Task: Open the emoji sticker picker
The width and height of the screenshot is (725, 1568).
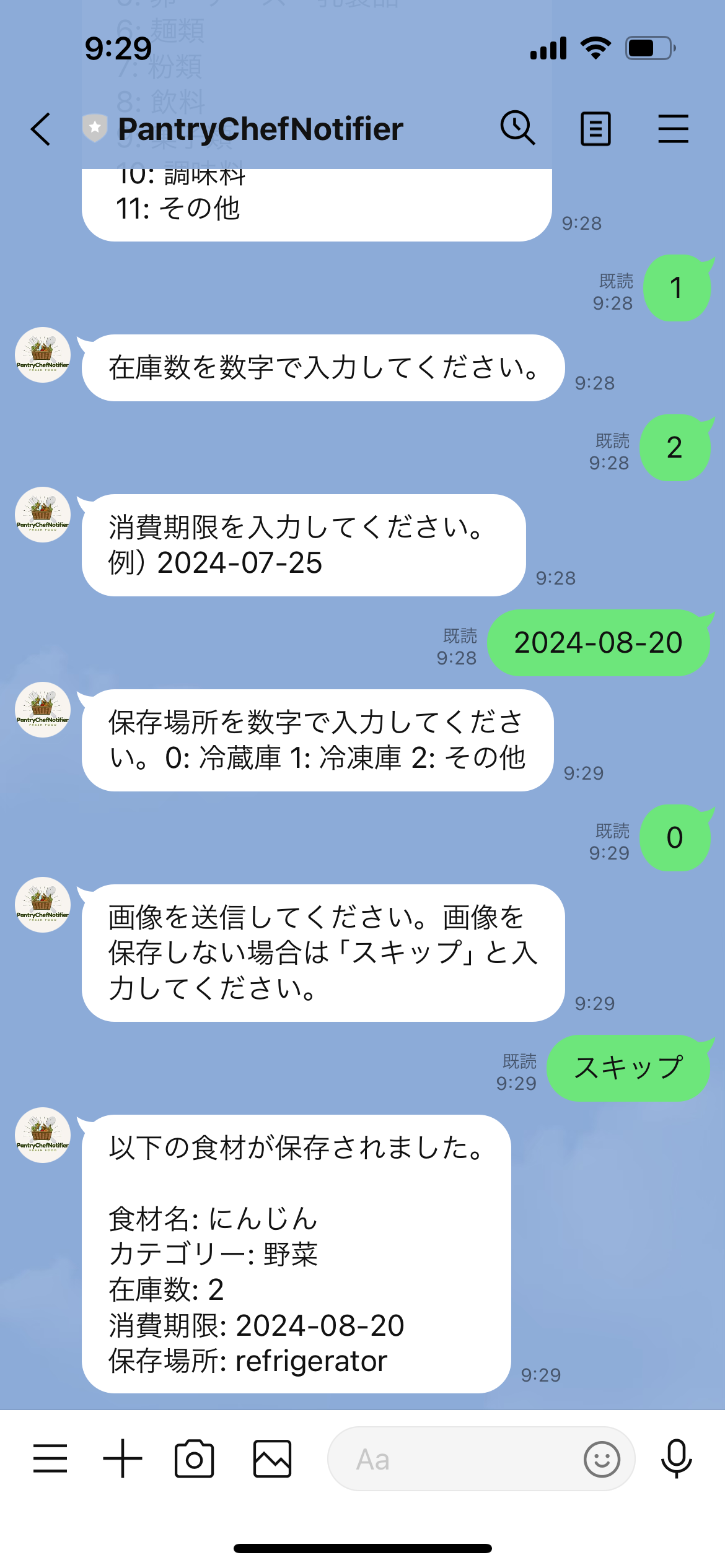Action: pos(602,1459)
